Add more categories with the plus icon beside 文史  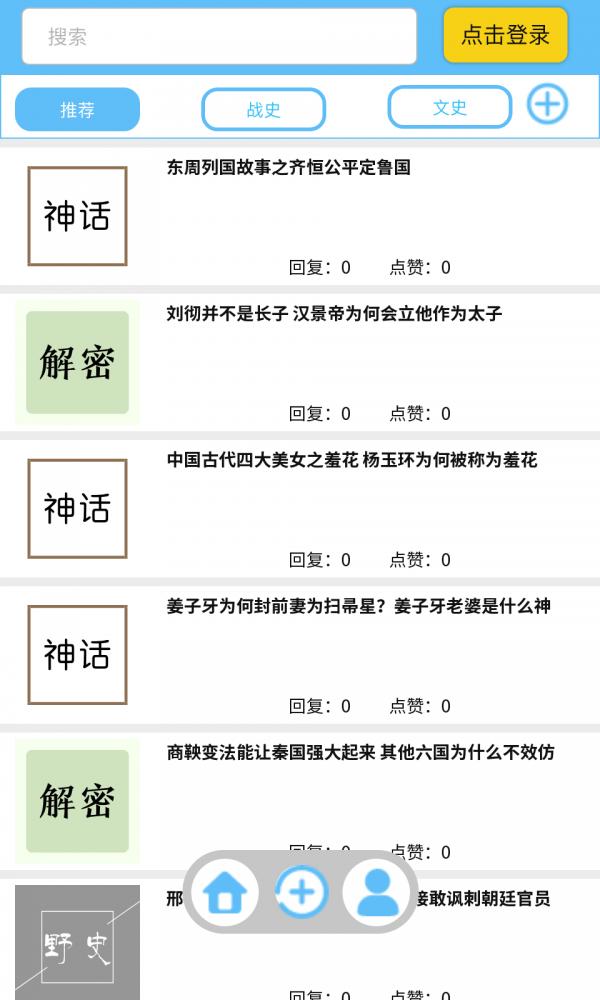[x=547, y=104]
